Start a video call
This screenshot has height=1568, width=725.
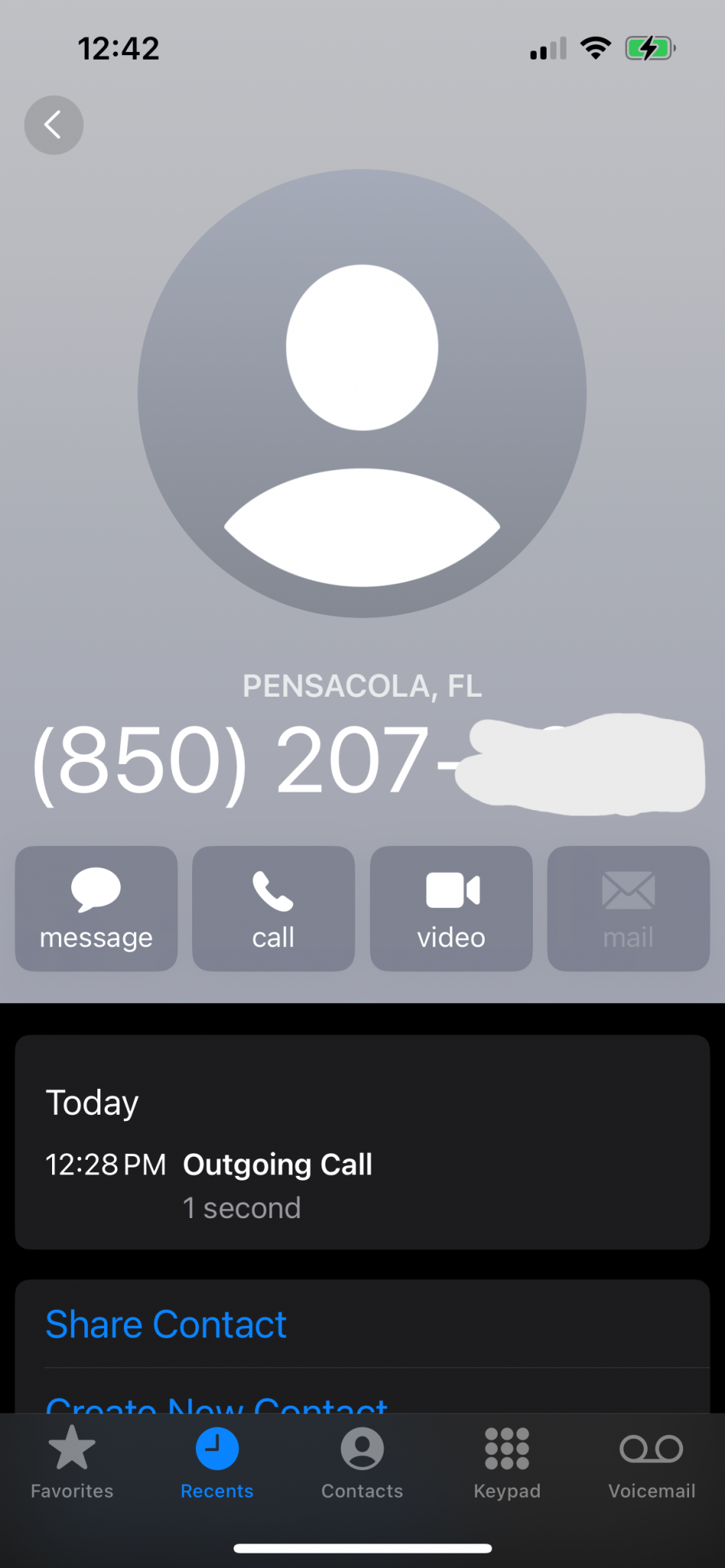coord(451,909)
